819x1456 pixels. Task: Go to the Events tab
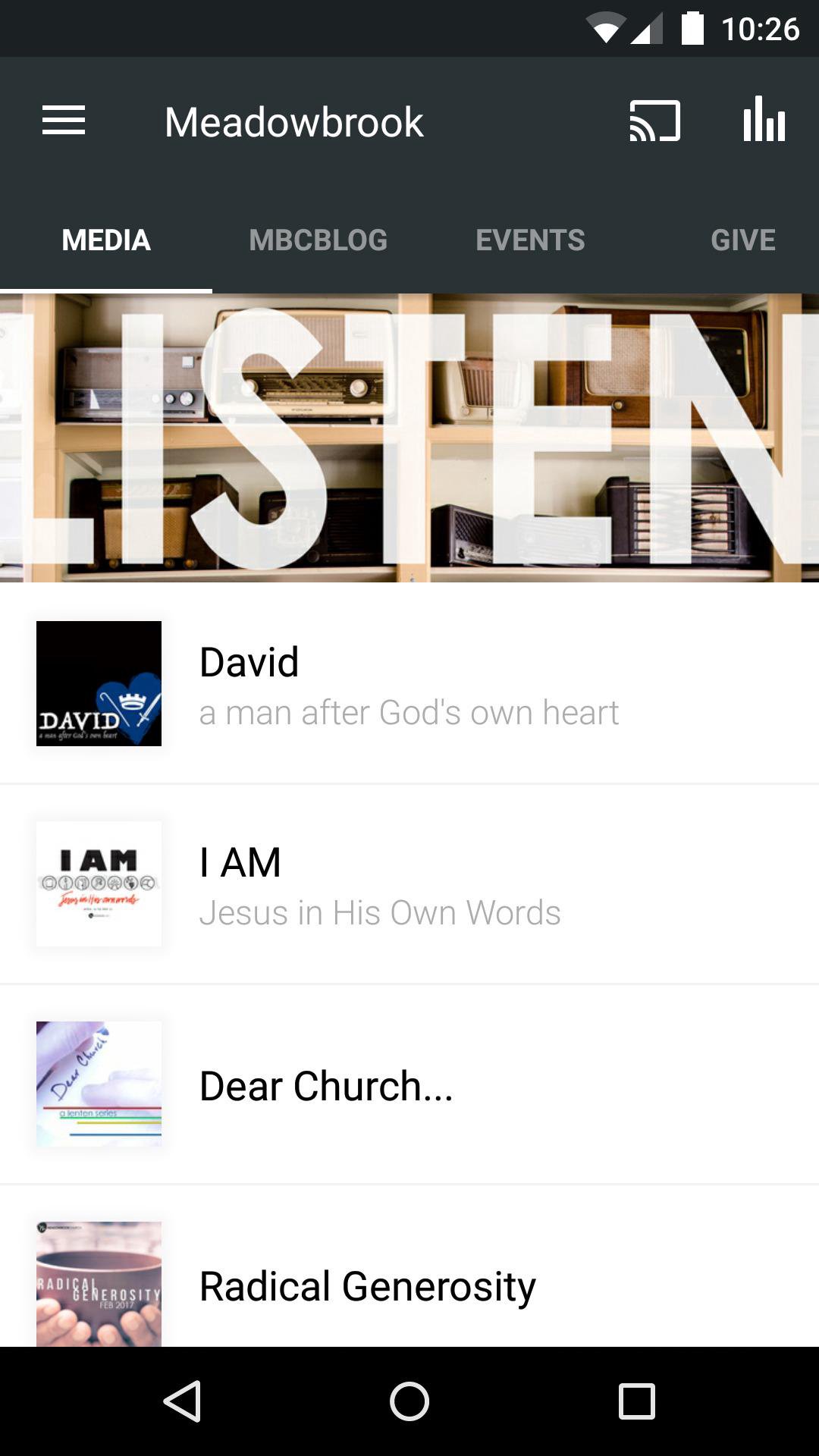click(530, 240)
